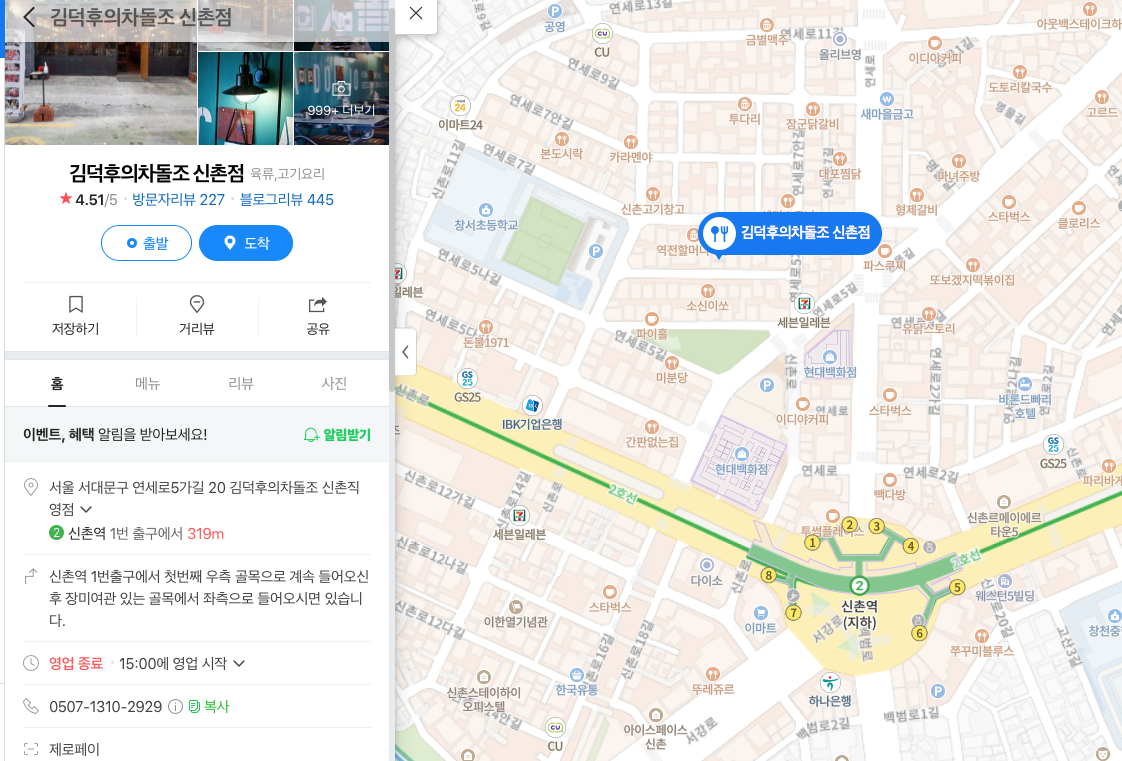Open blog reviews 445 link
The image size is (1122, 761).
[287, 199]
